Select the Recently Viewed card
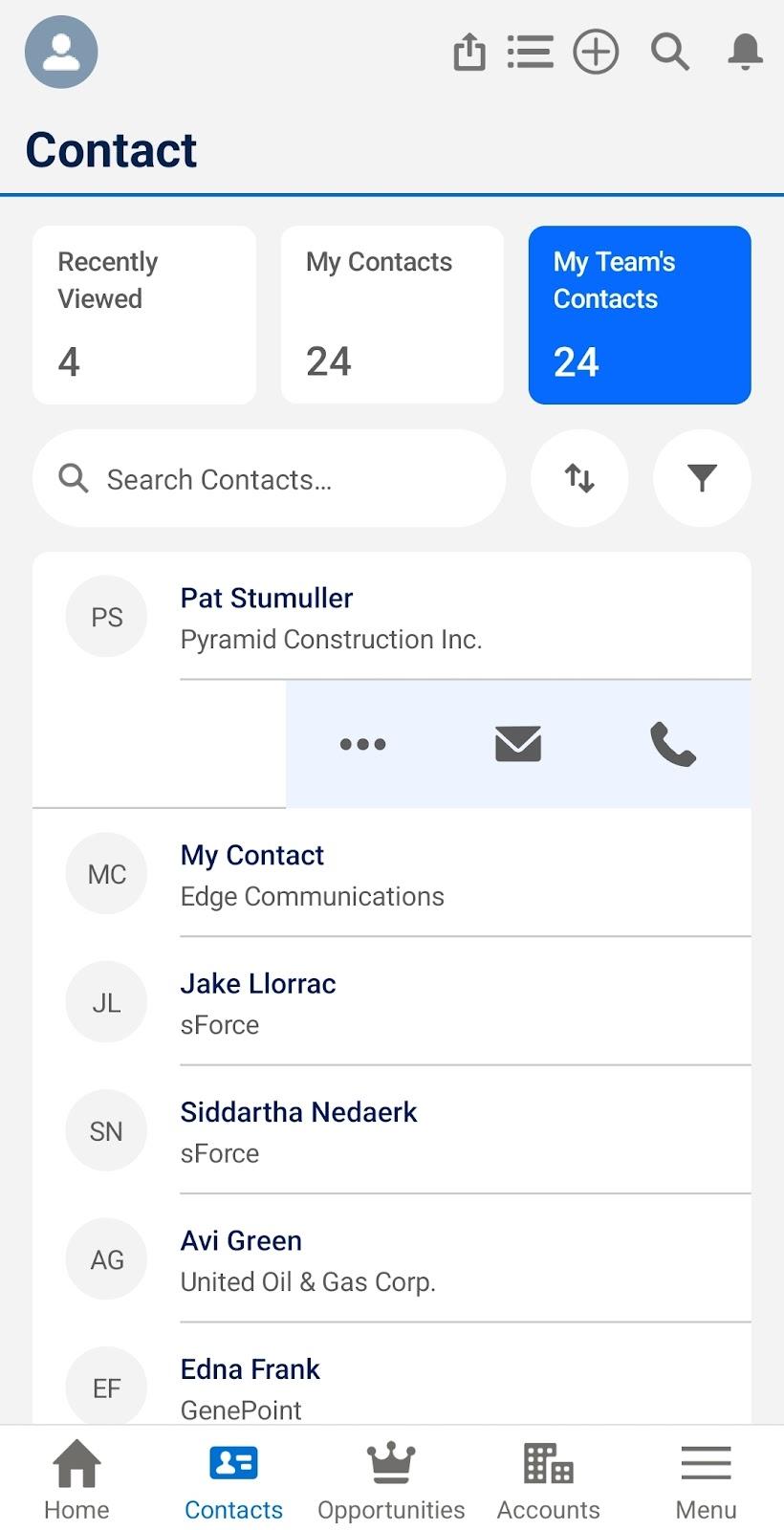784x1530 pixels. pos(144,315)
